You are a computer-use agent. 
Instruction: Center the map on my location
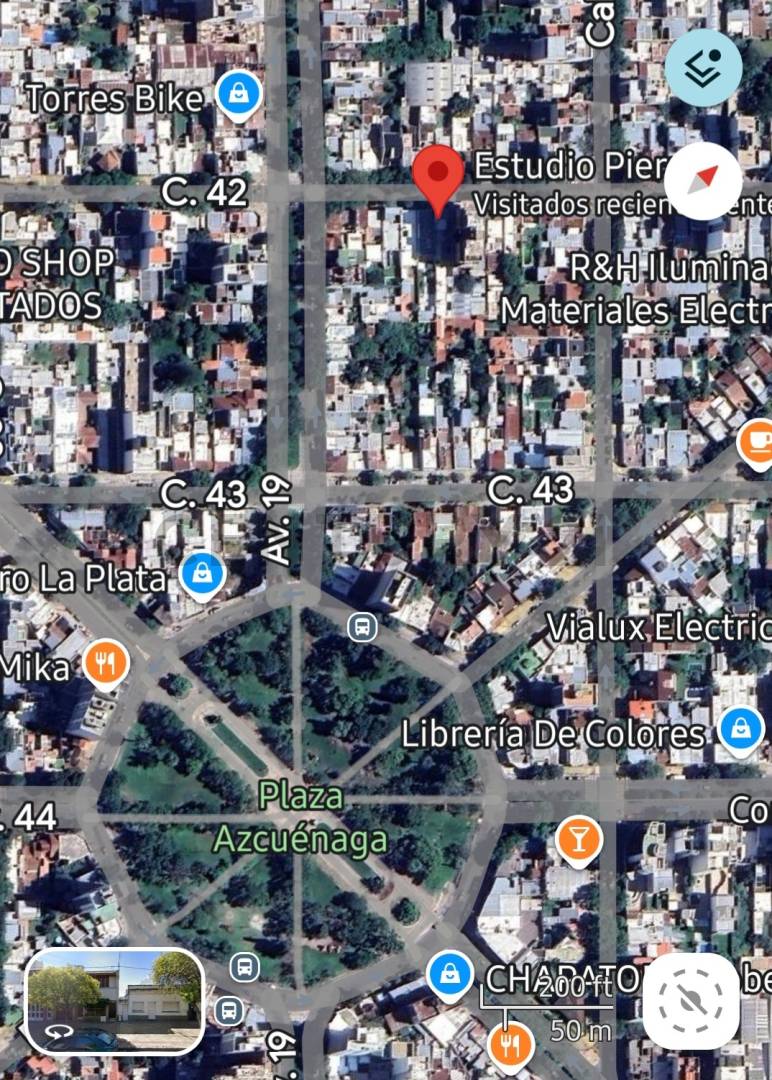point(691,1001)
